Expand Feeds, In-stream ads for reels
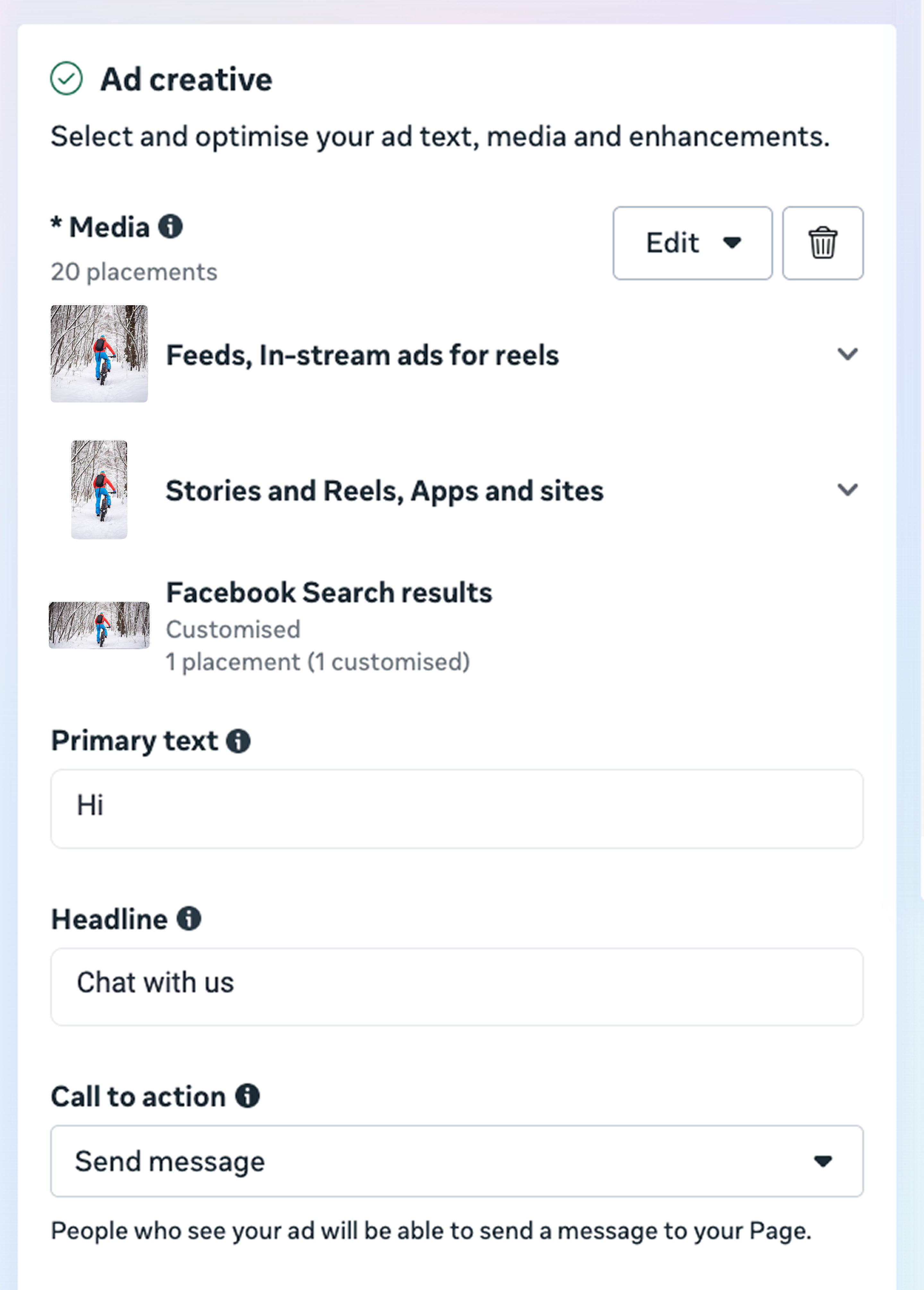 (847, 354)
